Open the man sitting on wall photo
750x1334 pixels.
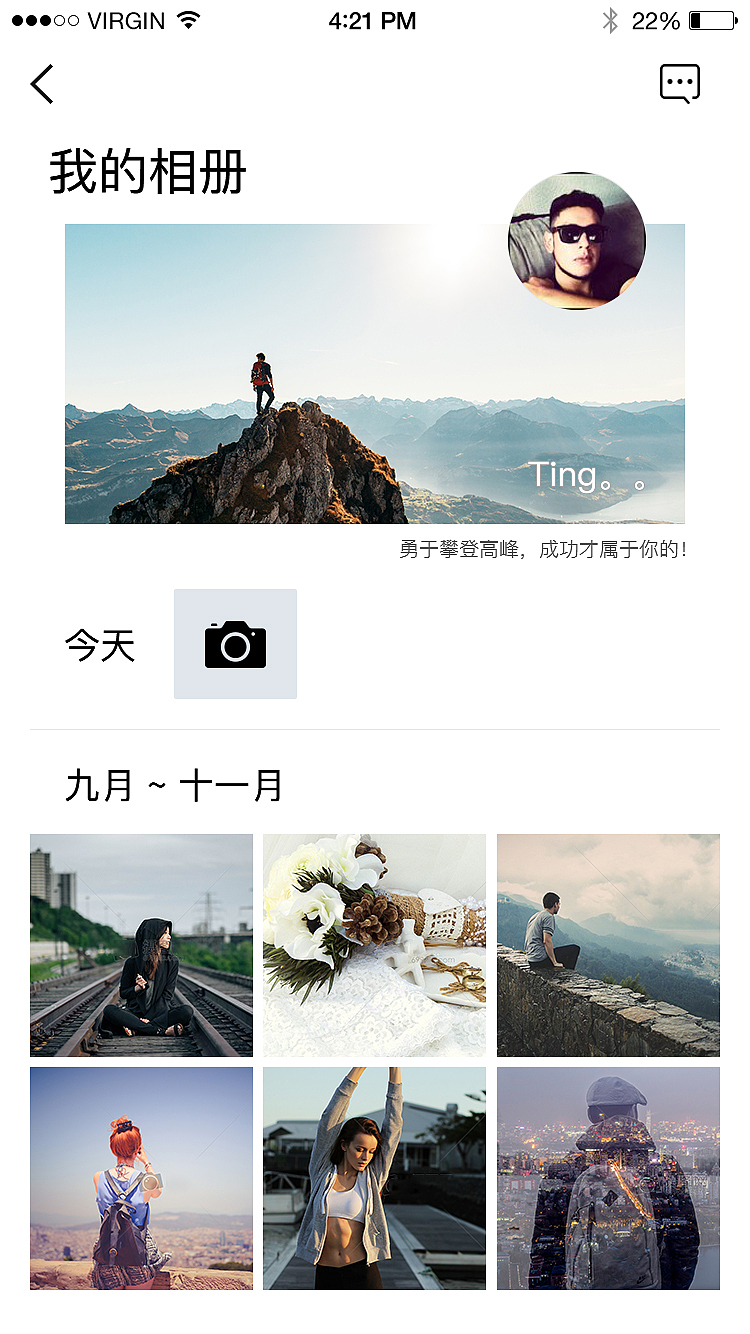click(x=608, y=945)
